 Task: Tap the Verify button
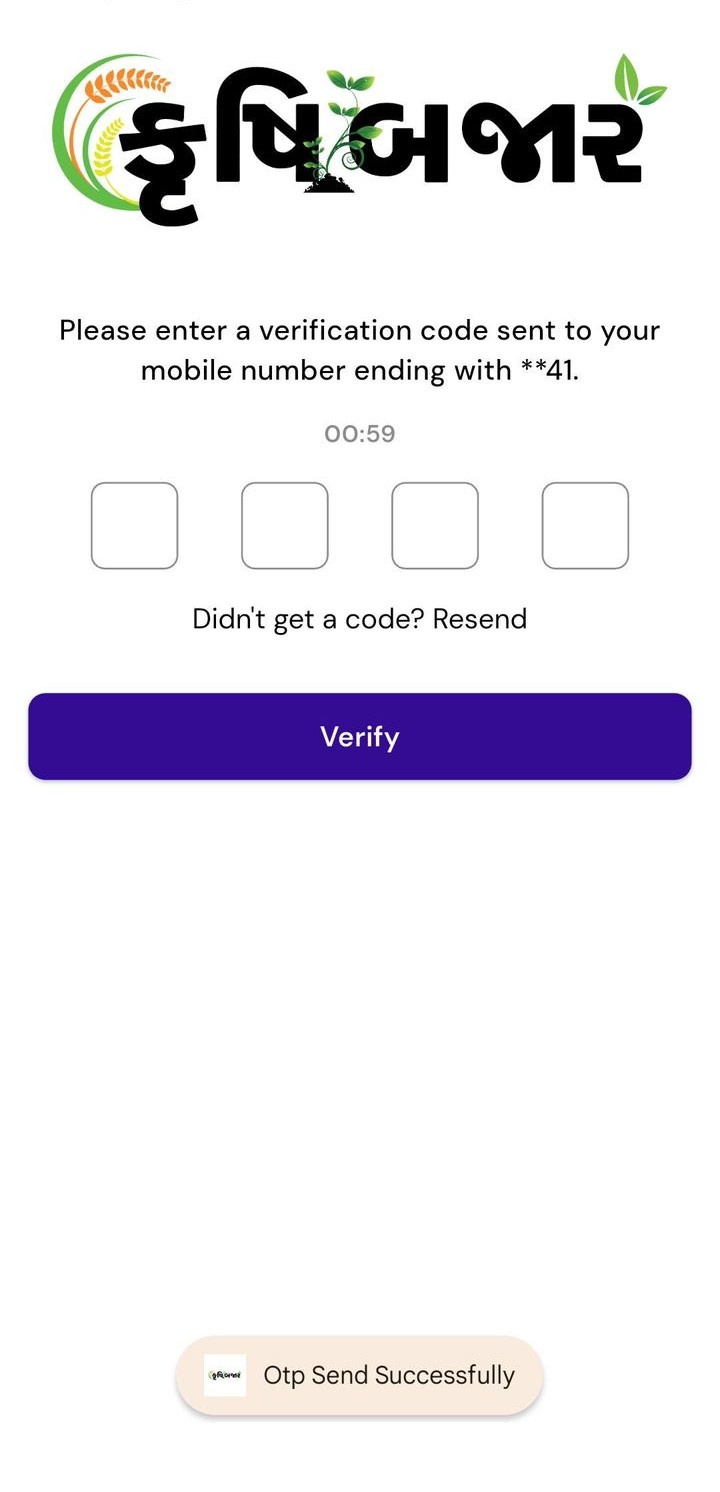360,737
